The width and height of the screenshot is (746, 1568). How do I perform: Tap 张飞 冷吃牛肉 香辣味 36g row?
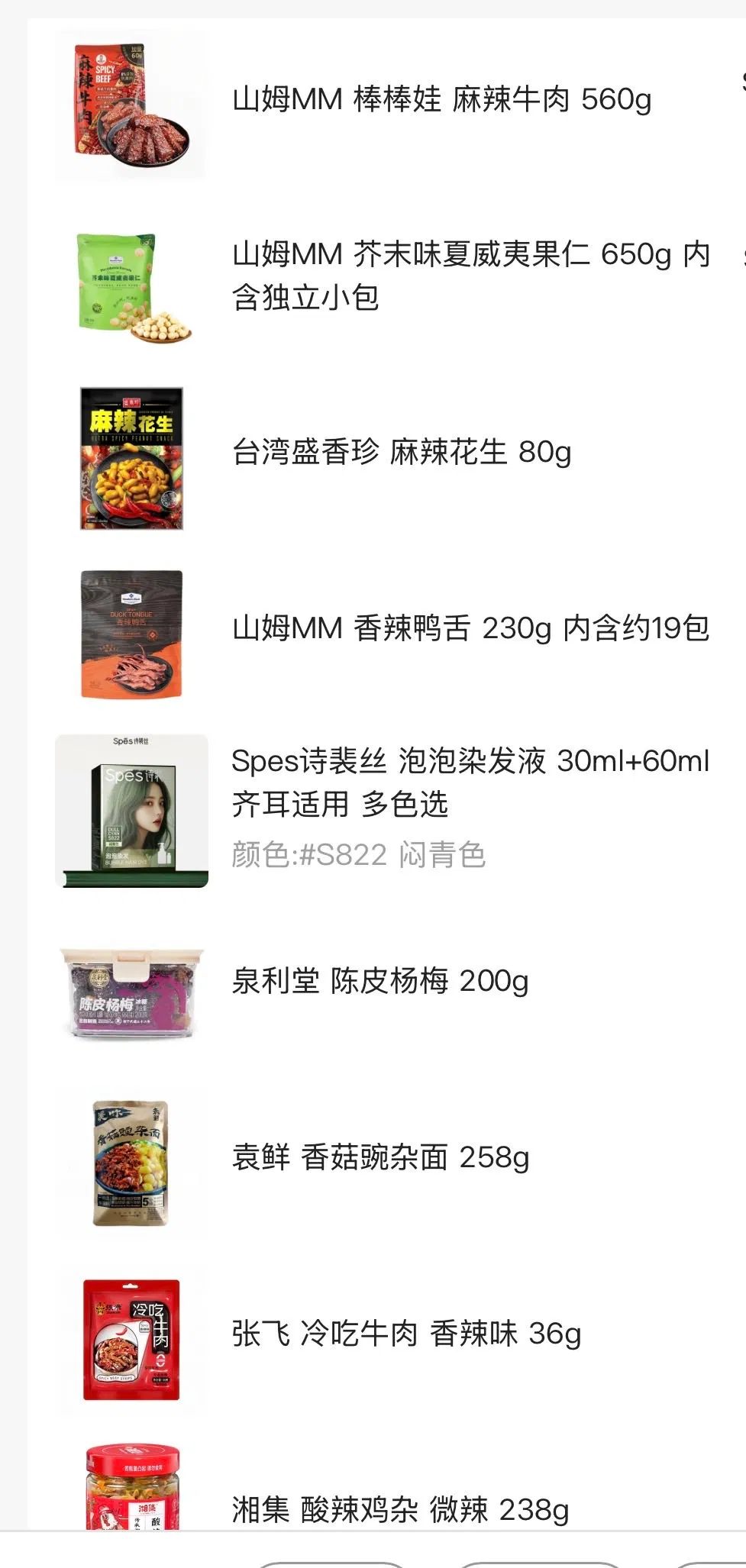click(406, 1334)
